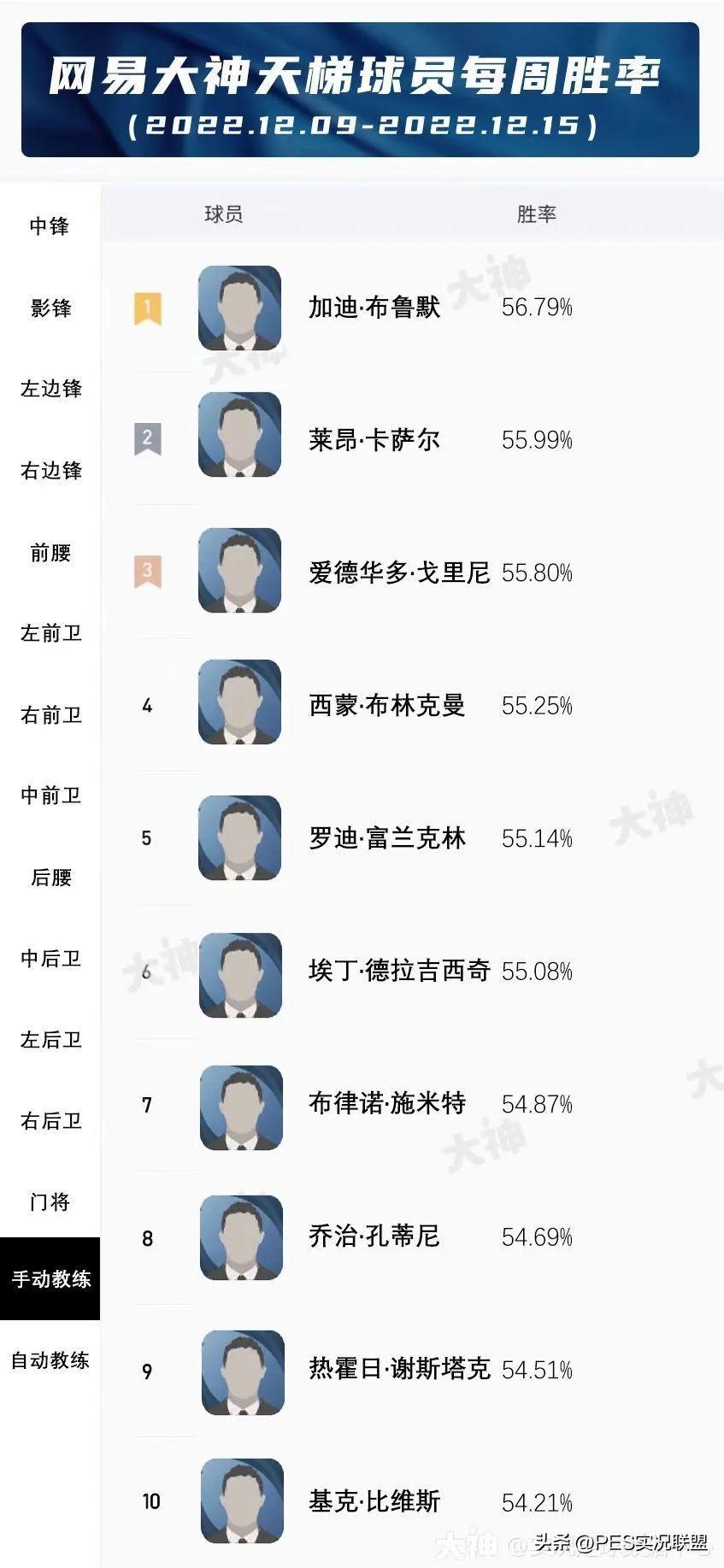Open the 左边锋 tab

point(50,390)
